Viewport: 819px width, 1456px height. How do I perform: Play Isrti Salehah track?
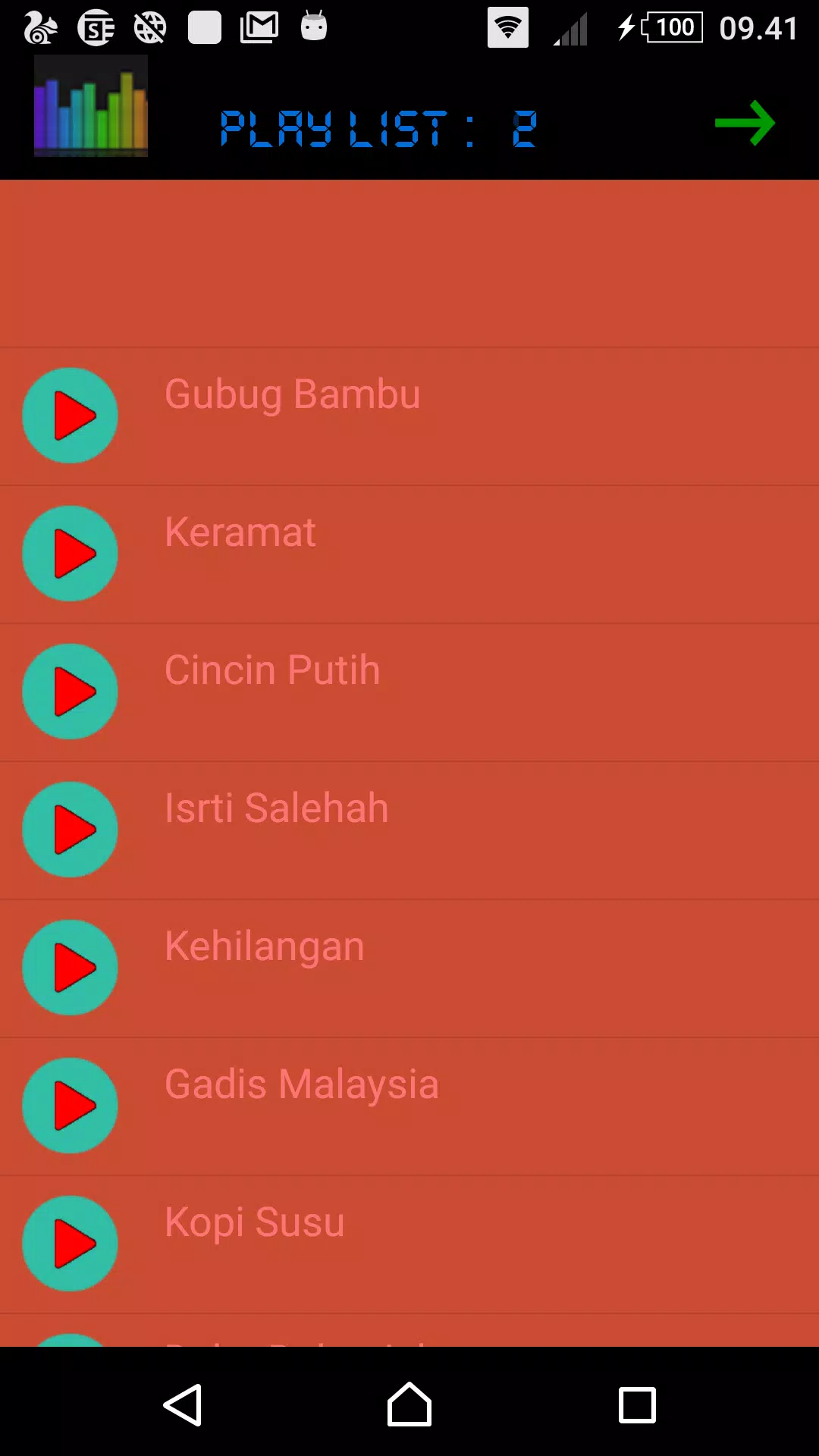(70, 830)
